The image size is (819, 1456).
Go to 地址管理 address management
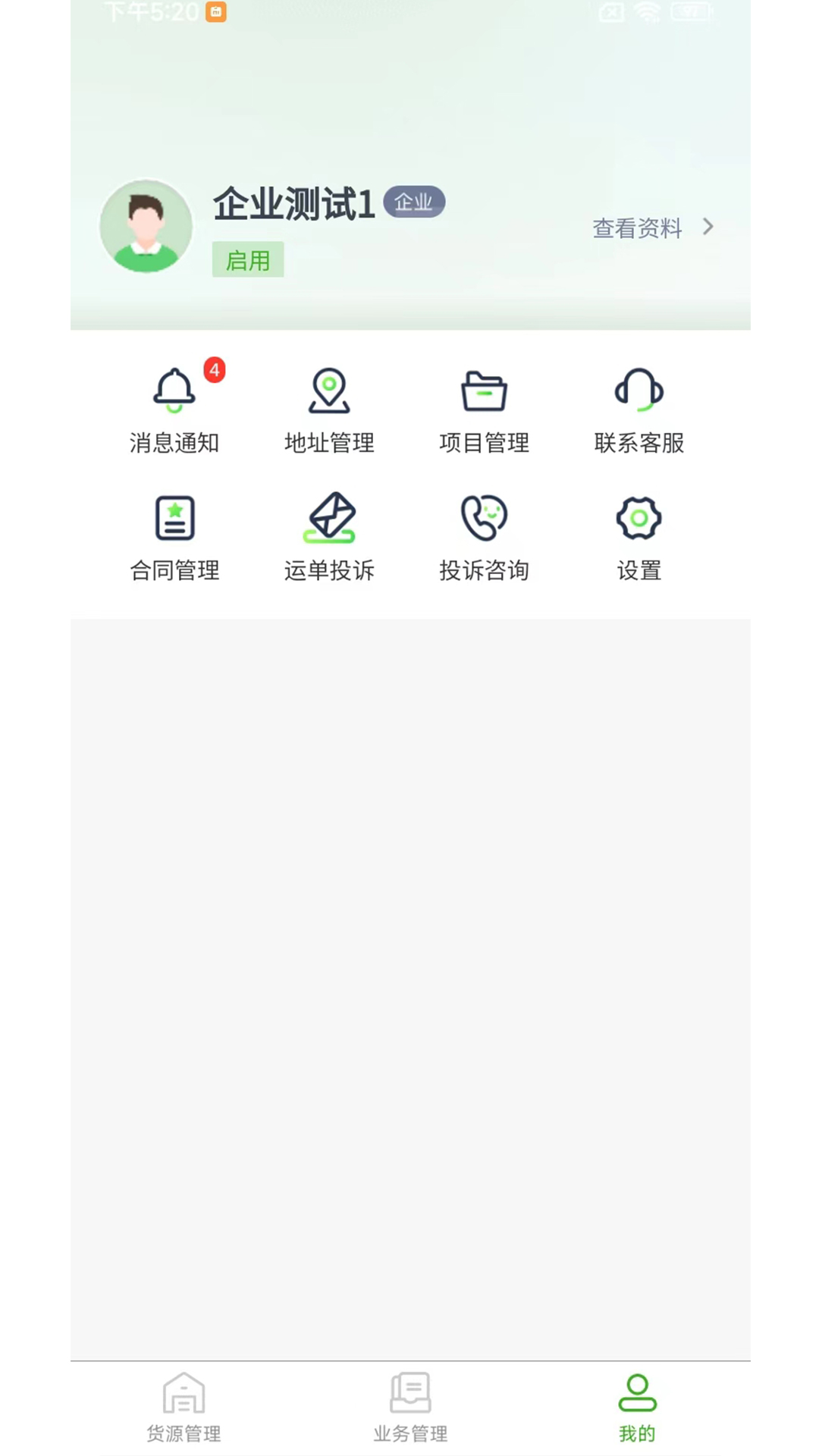click(x=329, y=411)
